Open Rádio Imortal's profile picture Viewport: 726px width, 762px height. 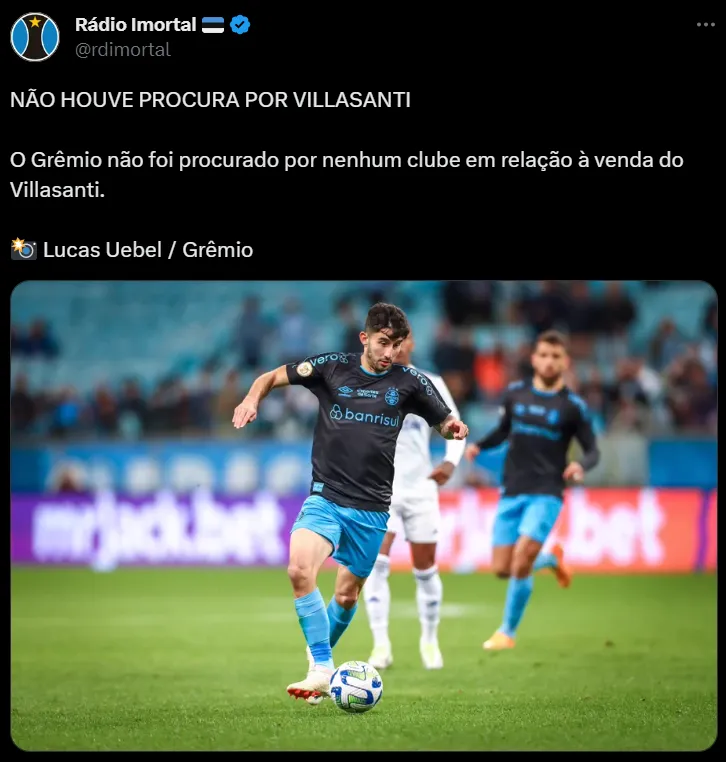pyautogui.click(x=35, y=37)
